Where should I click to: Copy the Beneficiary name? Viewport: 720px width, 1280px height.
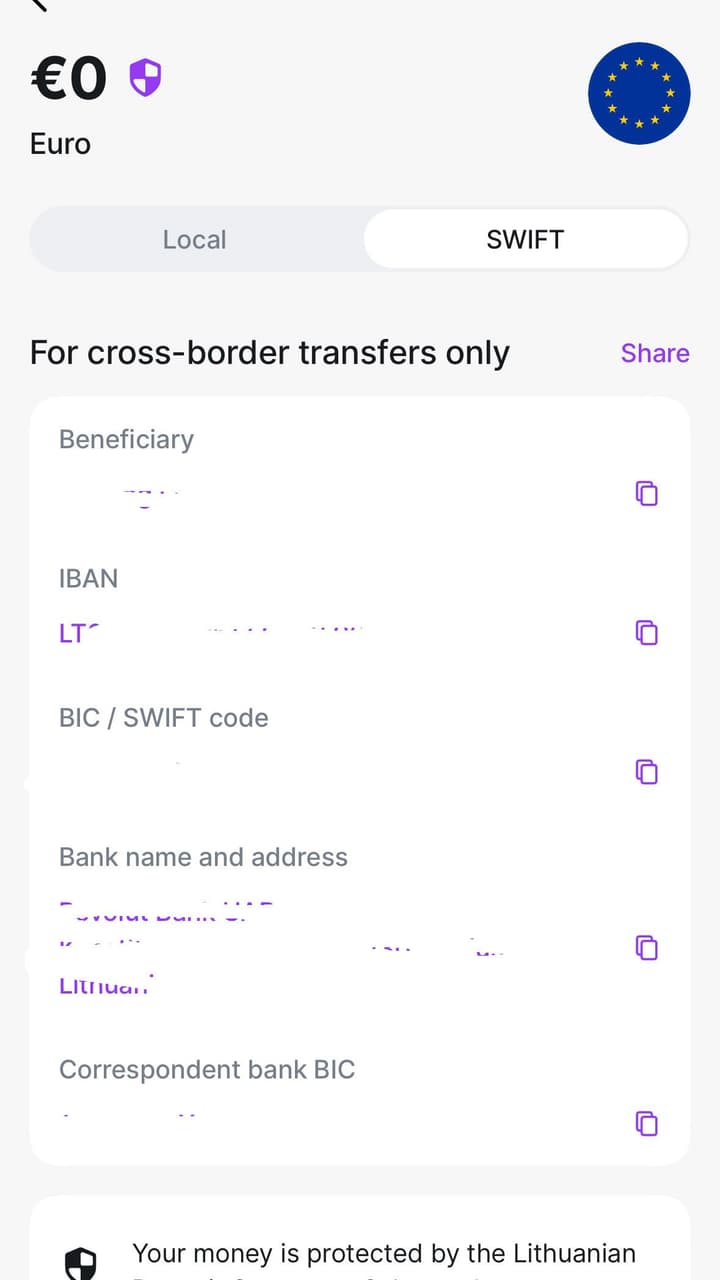(x=647, y=493)
